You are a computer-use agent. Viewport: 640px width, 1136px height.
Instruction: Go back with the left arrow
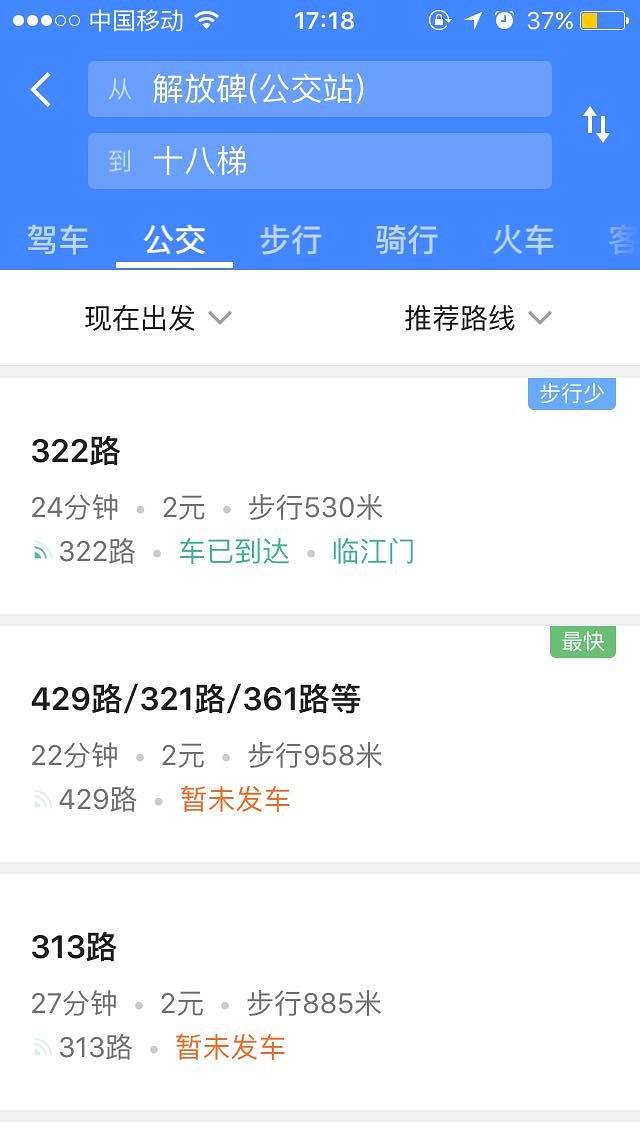(41, 89)
